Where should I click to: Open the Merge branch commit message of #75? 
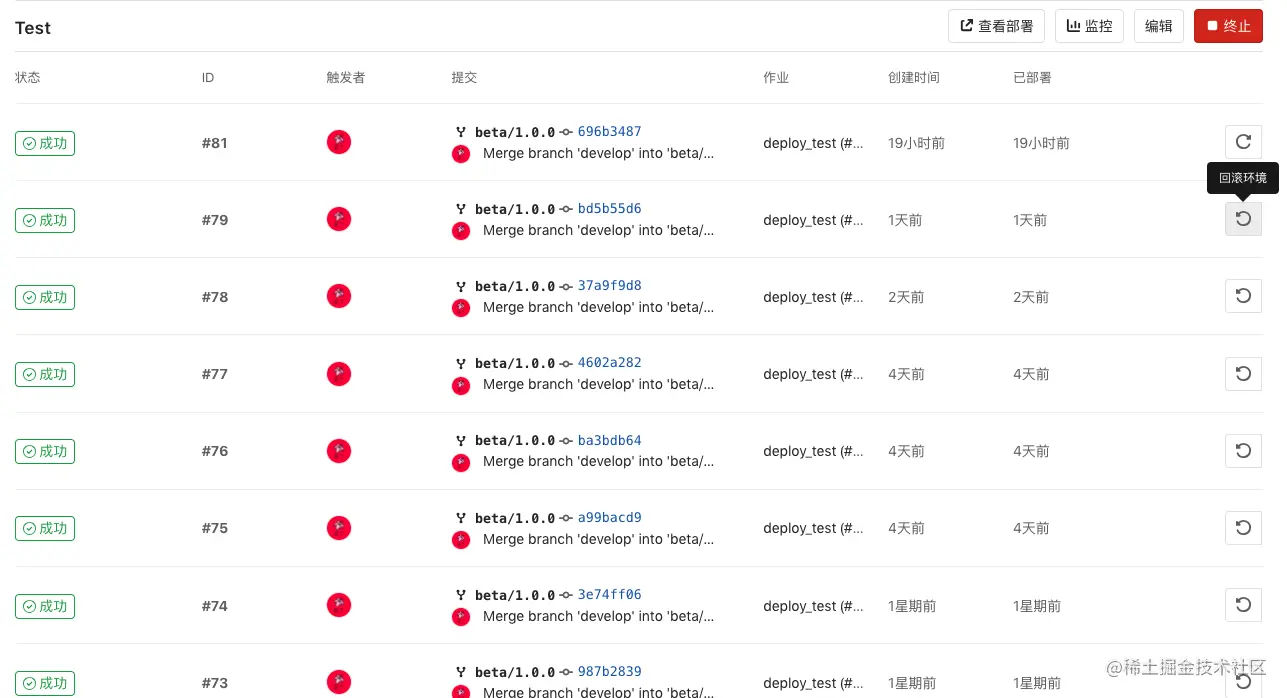point(598,539)
